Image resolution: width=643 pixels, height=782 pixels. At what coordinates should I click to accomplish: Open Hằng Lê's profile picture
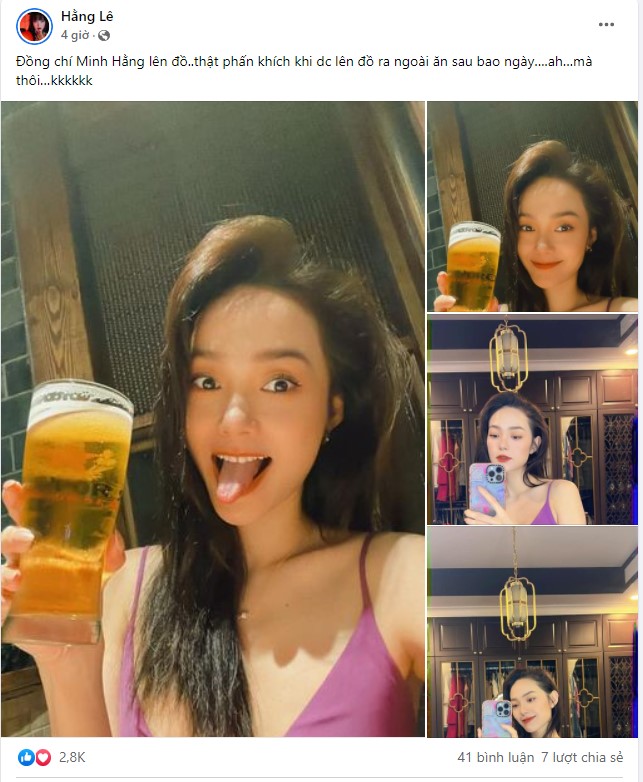pyautogui.click(x=35, y=25)
